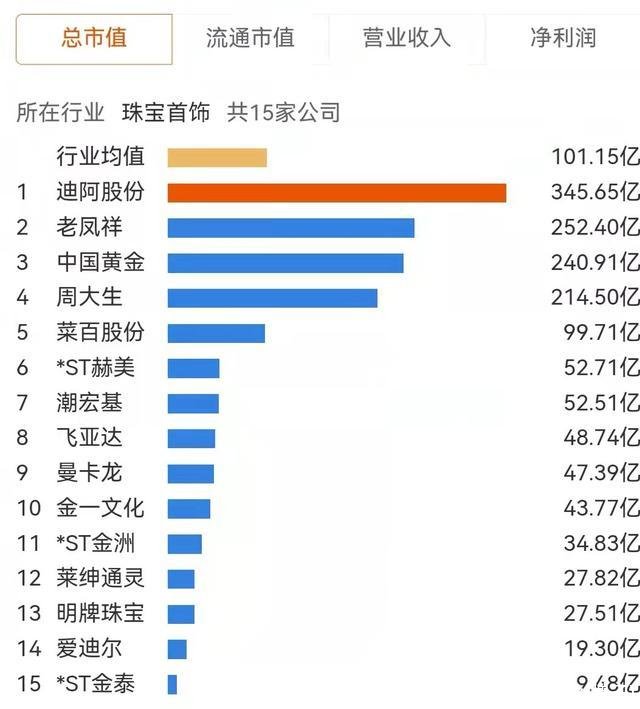Screen dimensions: 640x709
Task: Select the 总市值 tab
Action: pos(94,39)
